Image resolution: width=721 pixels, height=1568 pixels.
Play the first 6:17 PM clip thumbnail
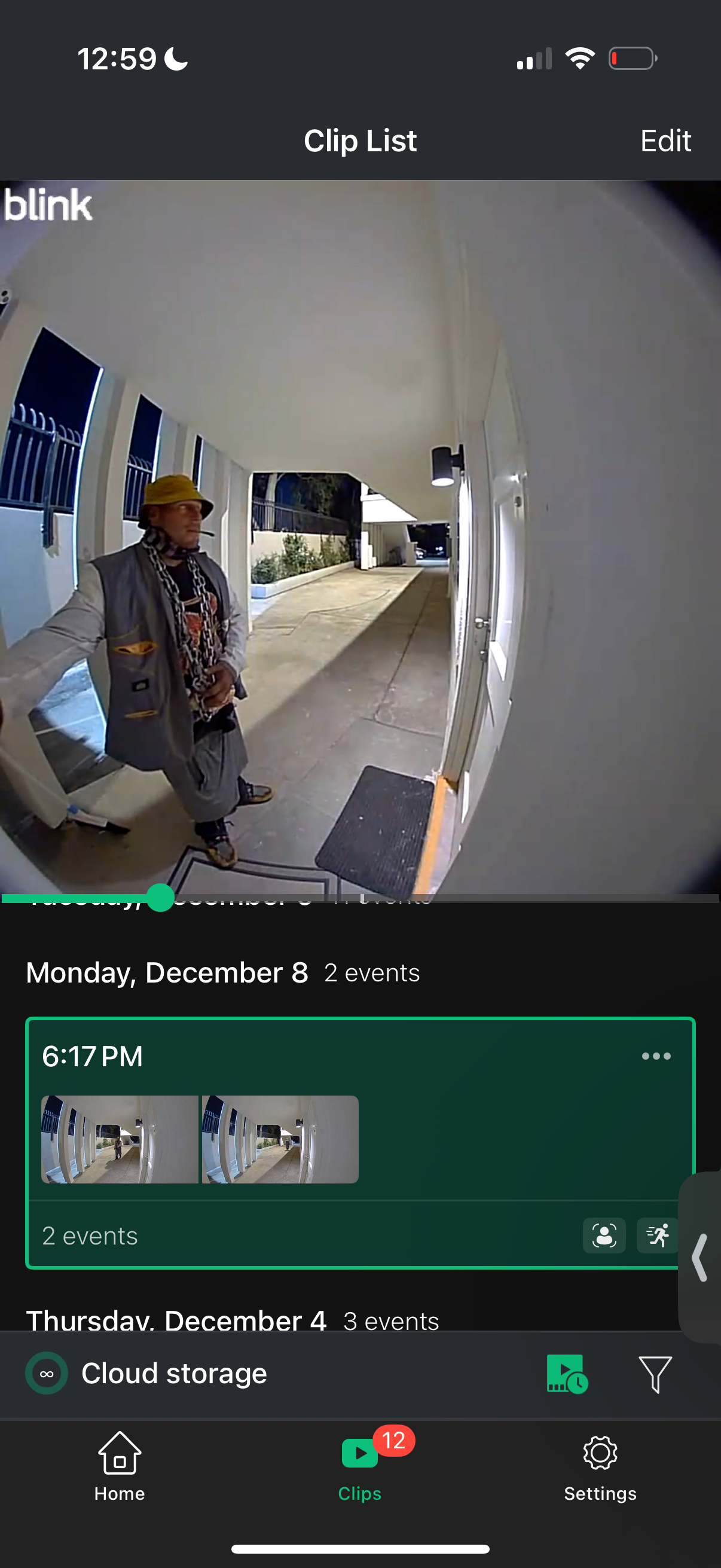[119, 1139]
